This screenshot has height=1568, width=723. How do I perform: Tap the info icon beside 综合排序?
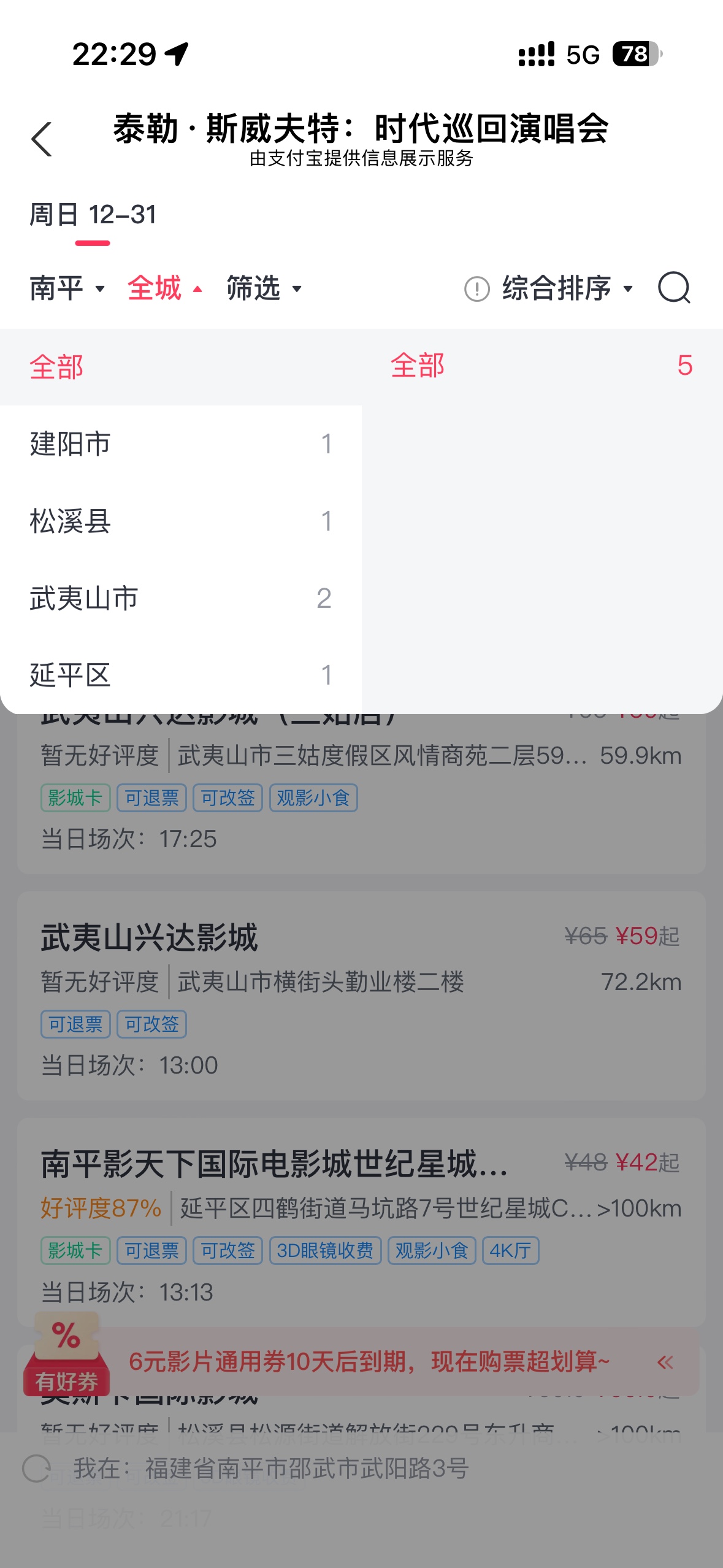point(476,289)
